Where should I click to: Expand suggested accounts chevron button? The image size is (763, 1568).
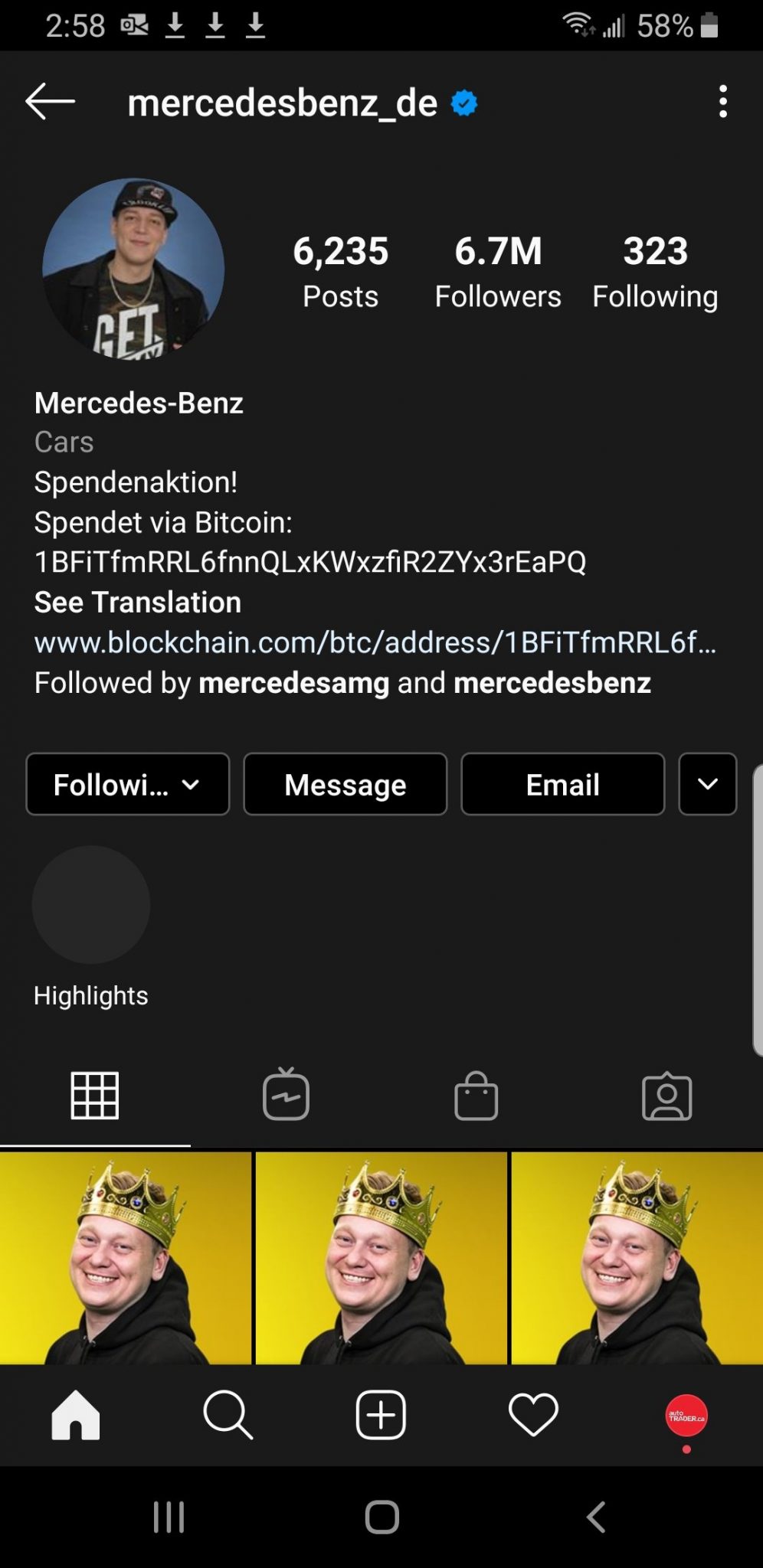click(707, 784)
